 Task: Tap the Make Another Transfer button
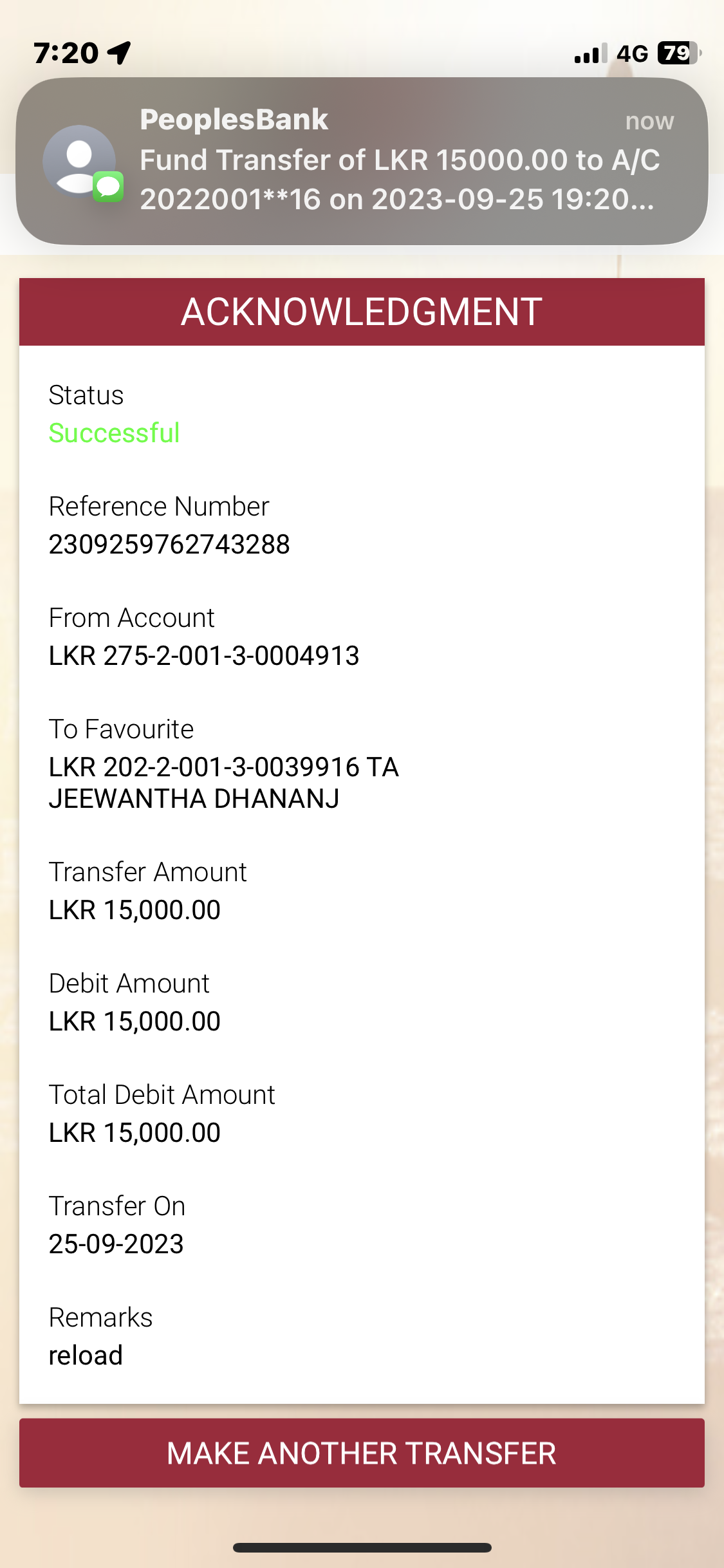pyautogui.click(x=362, y=1453)
